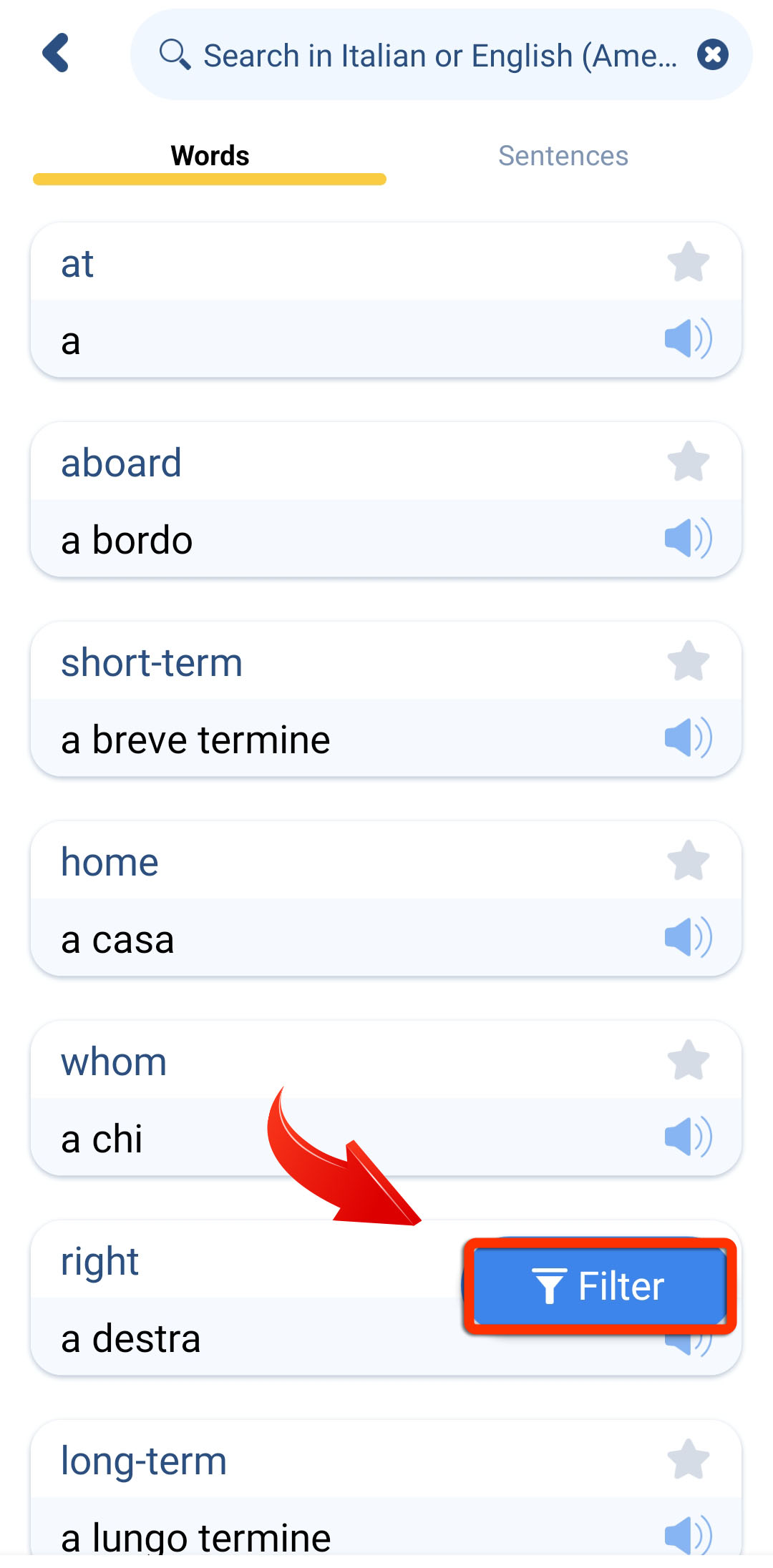The image size is (773, 1568).
Task: Tap the Italian or English search field
Action: tap(440, 55)
